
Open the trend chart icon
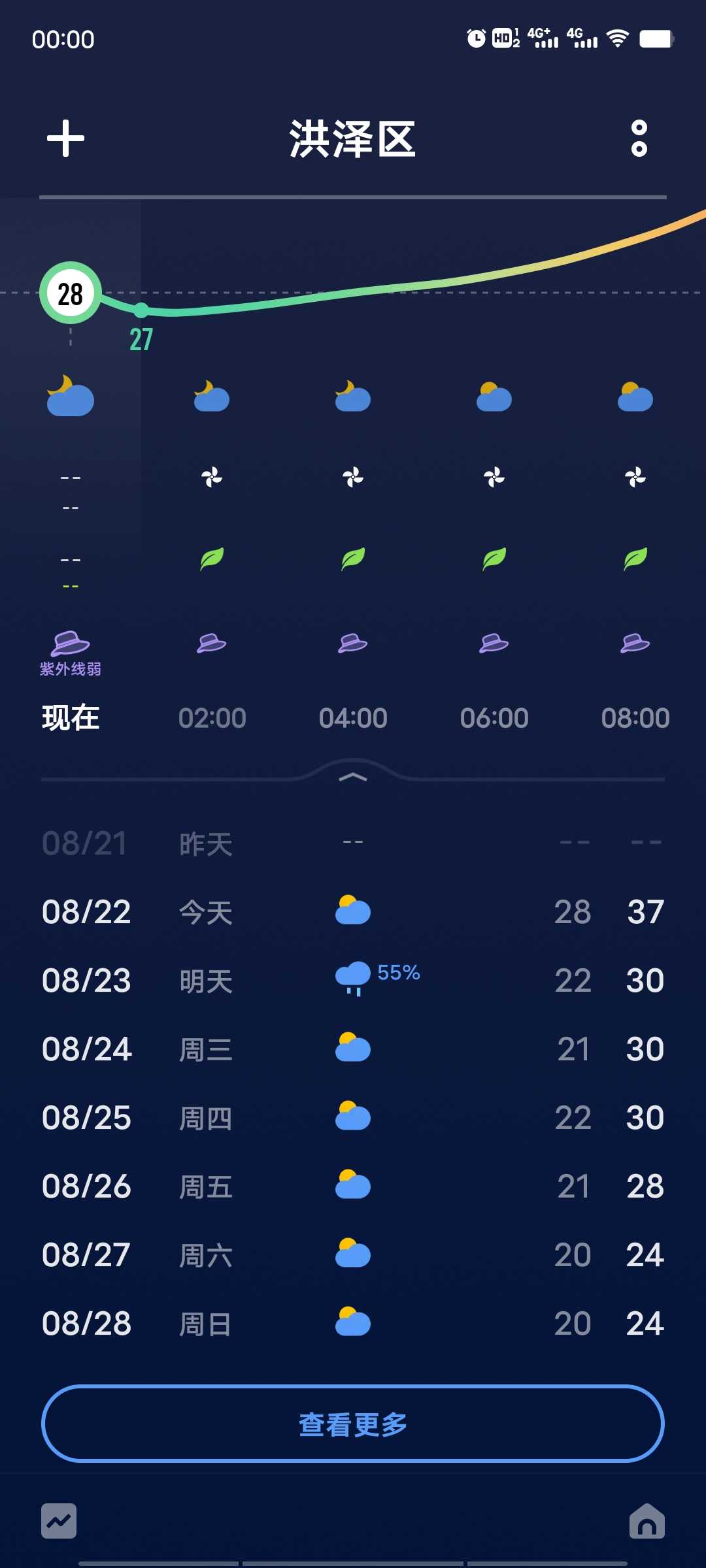(x=59, y=1521)
